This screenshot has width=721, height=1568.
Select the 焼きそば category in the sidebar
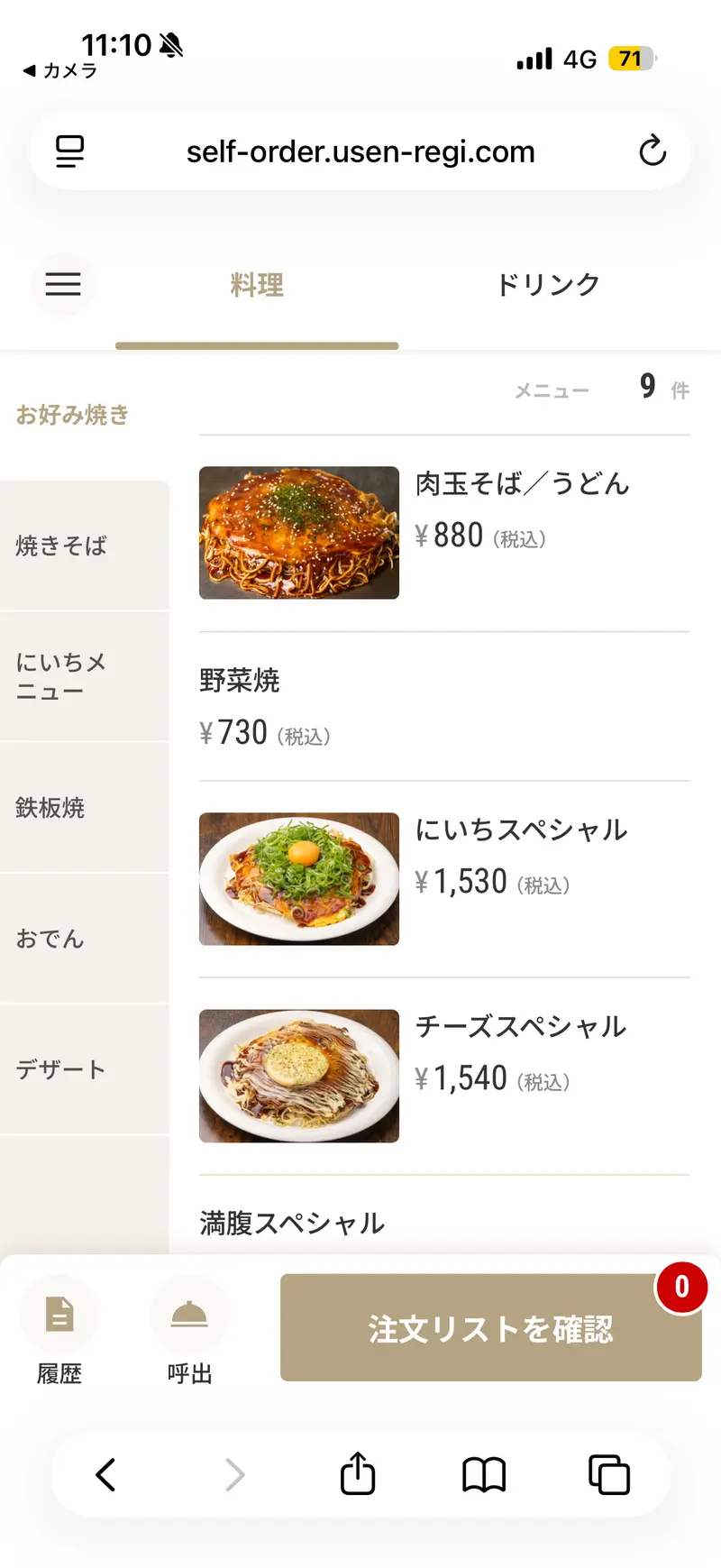[60, 545]
